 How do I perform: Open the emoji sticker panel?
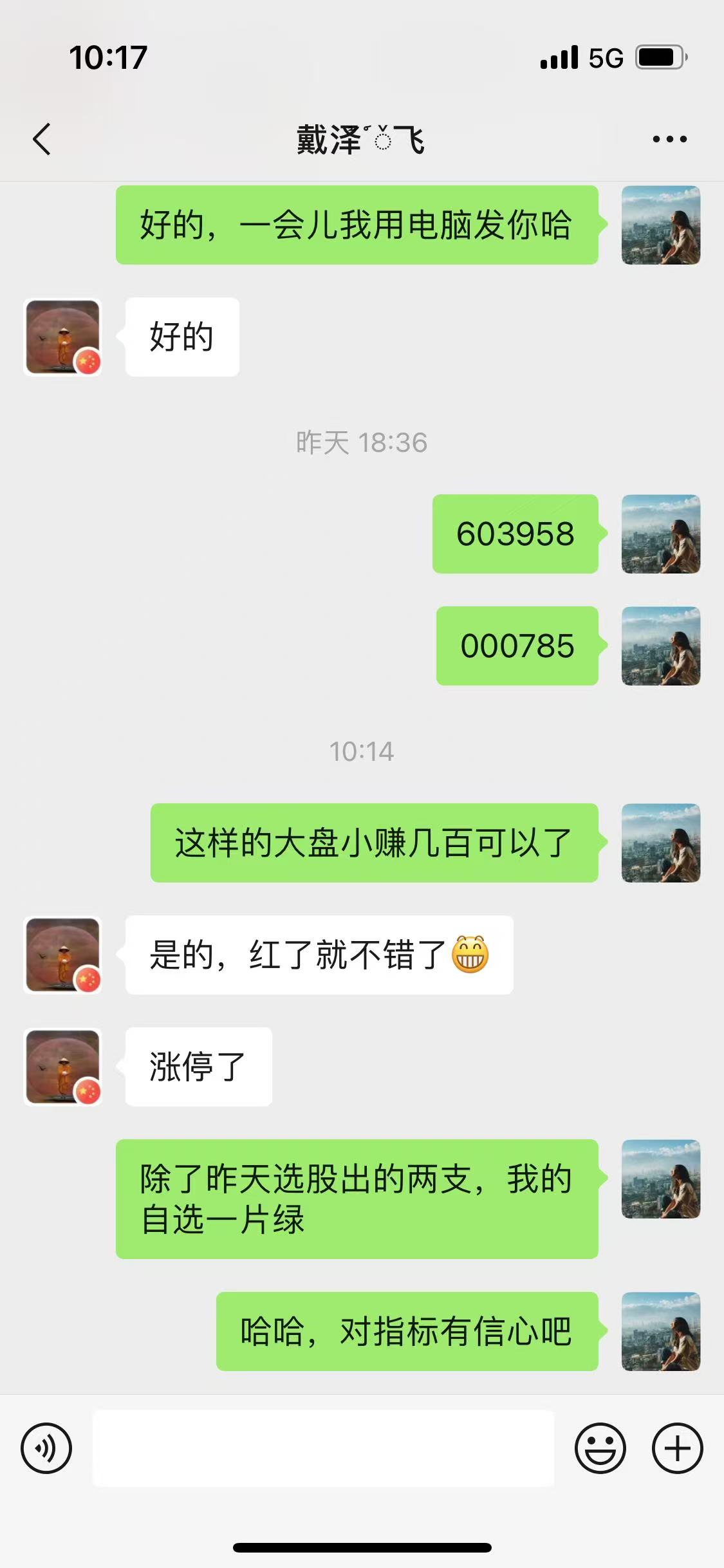point(600,1449)
